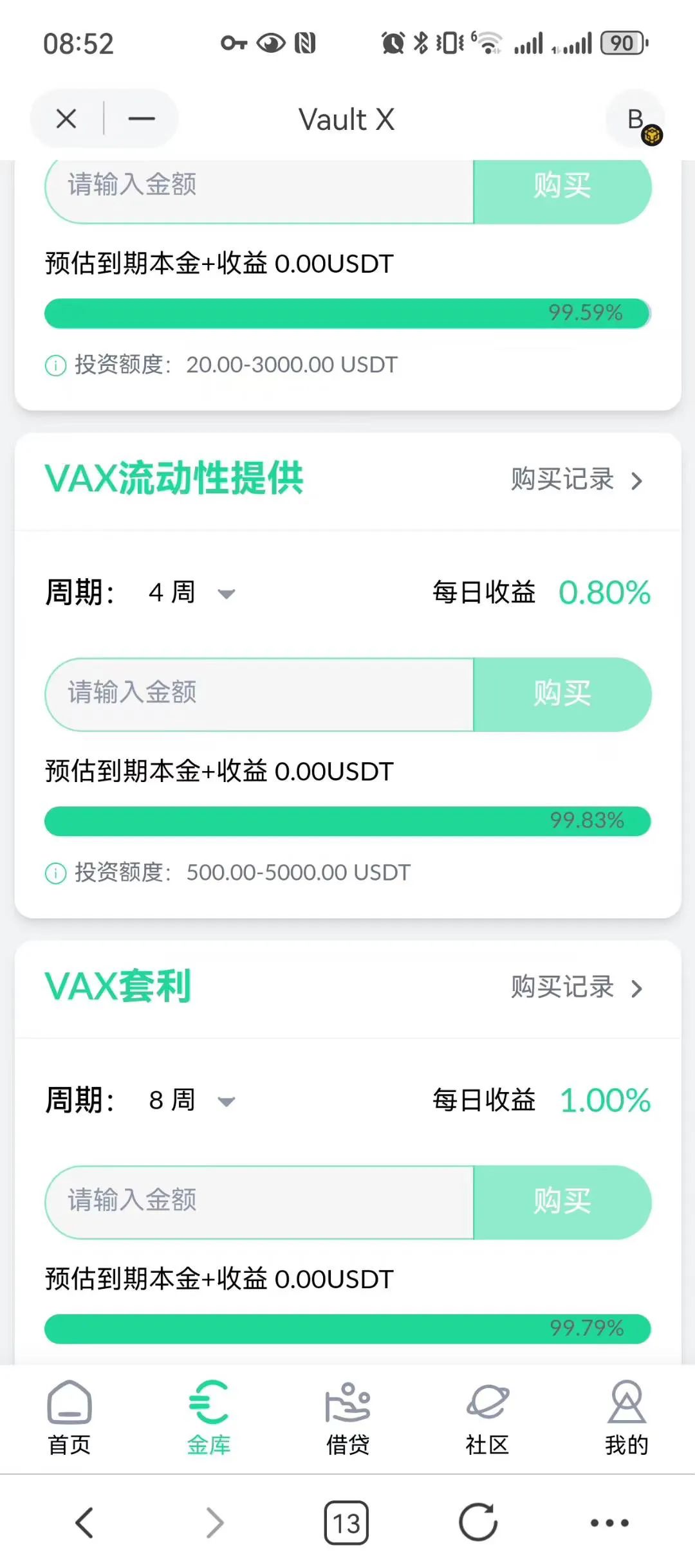Click the 99.83% green progress bar
695x1568 pixels.
click(x=347, y=821)
